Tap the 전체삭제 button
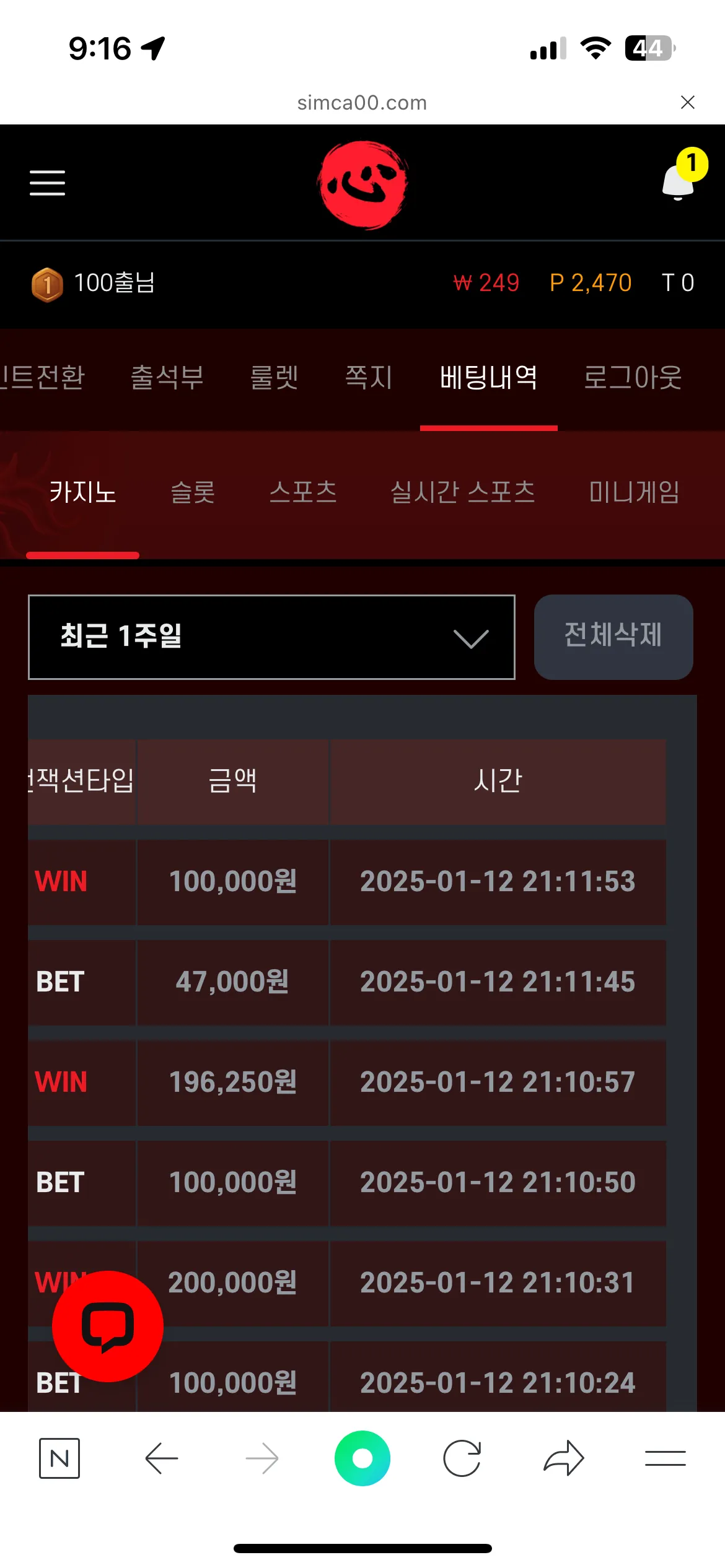Screen dimensions: 725x1568 [613, 637]
